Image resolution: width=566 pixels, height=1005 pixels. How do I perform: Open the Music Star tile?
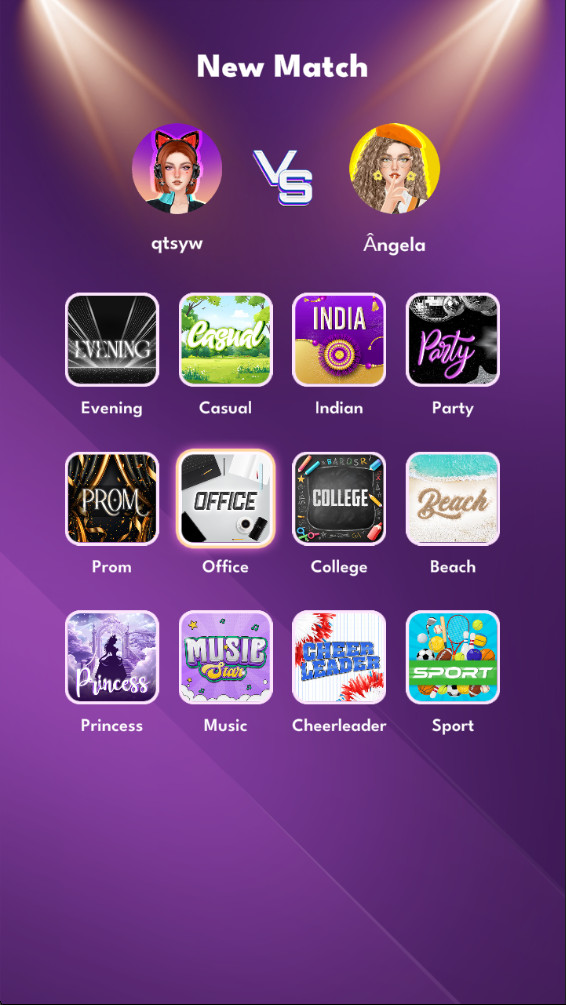pyautogui.click(x=226, y=657)
